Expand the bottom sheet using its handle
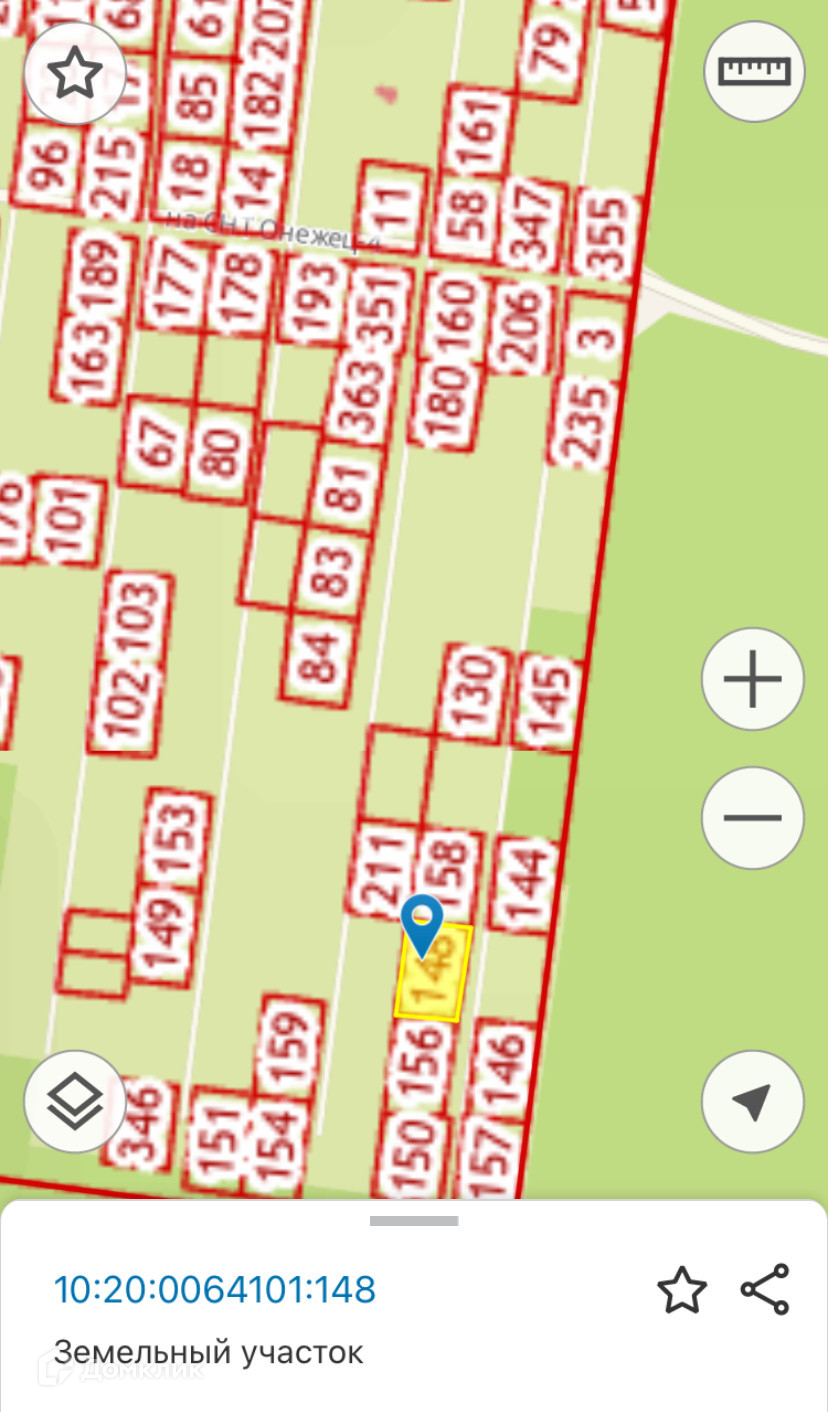Image resolution: width=828 pixels, height=1412 pixels. click(414, 1221)
